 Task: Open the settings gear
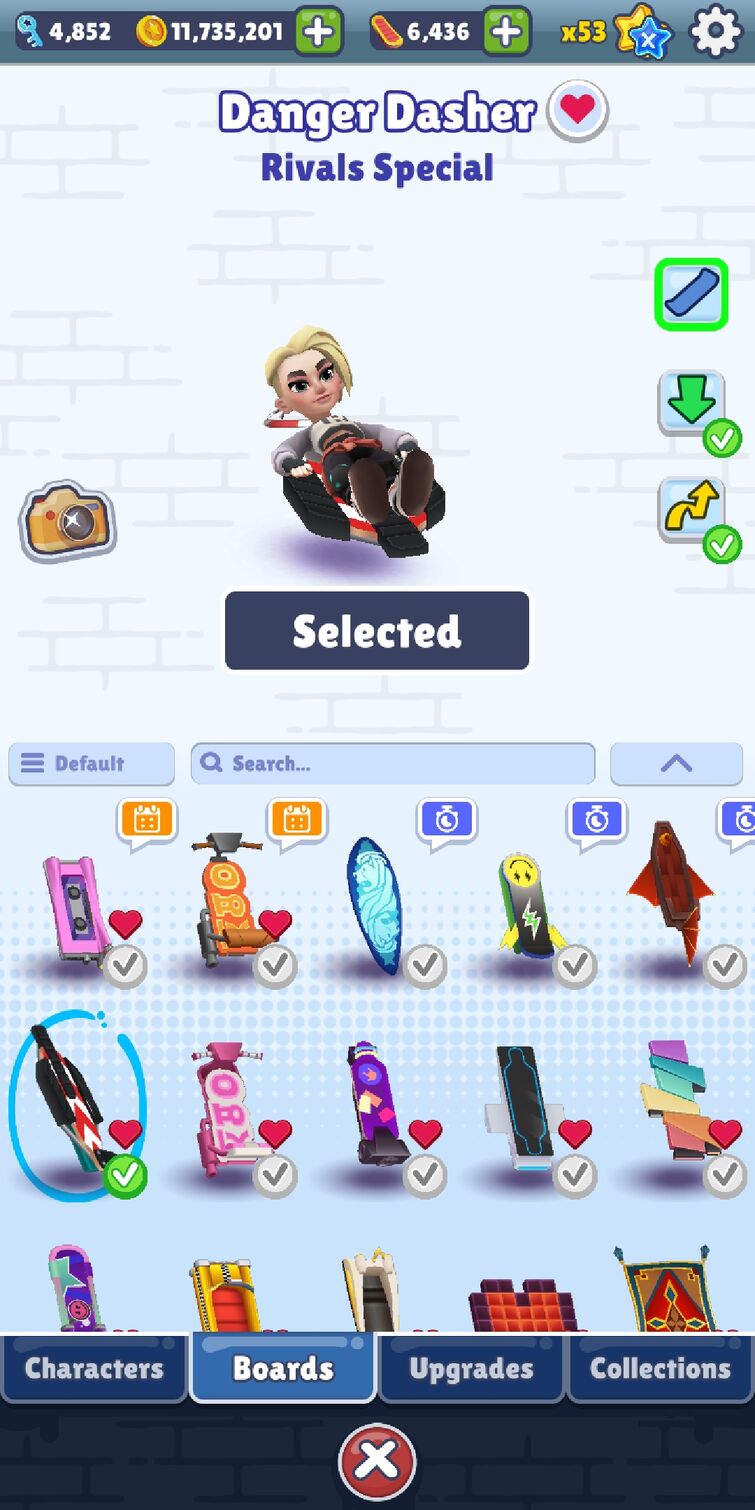pos(716,31)
